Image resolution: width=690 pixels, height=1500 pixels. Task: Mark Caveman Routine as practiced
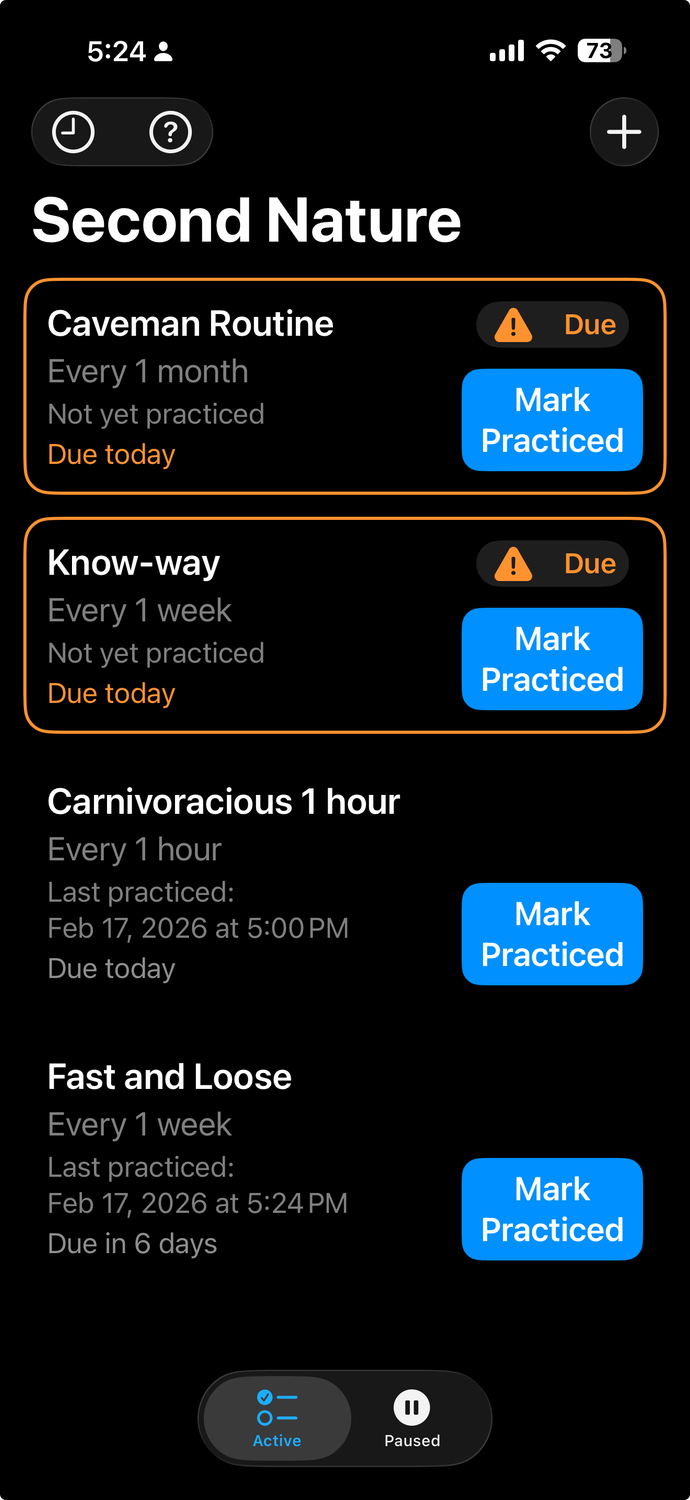[552, 420]
